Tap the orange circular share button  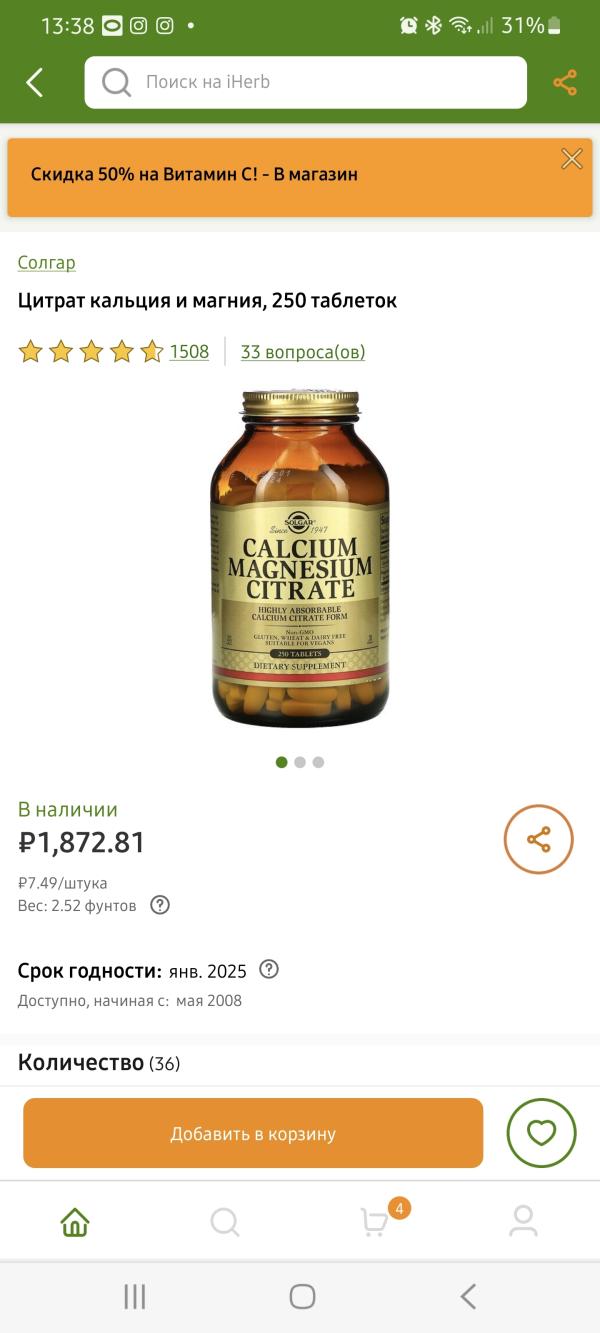(538, 840)
